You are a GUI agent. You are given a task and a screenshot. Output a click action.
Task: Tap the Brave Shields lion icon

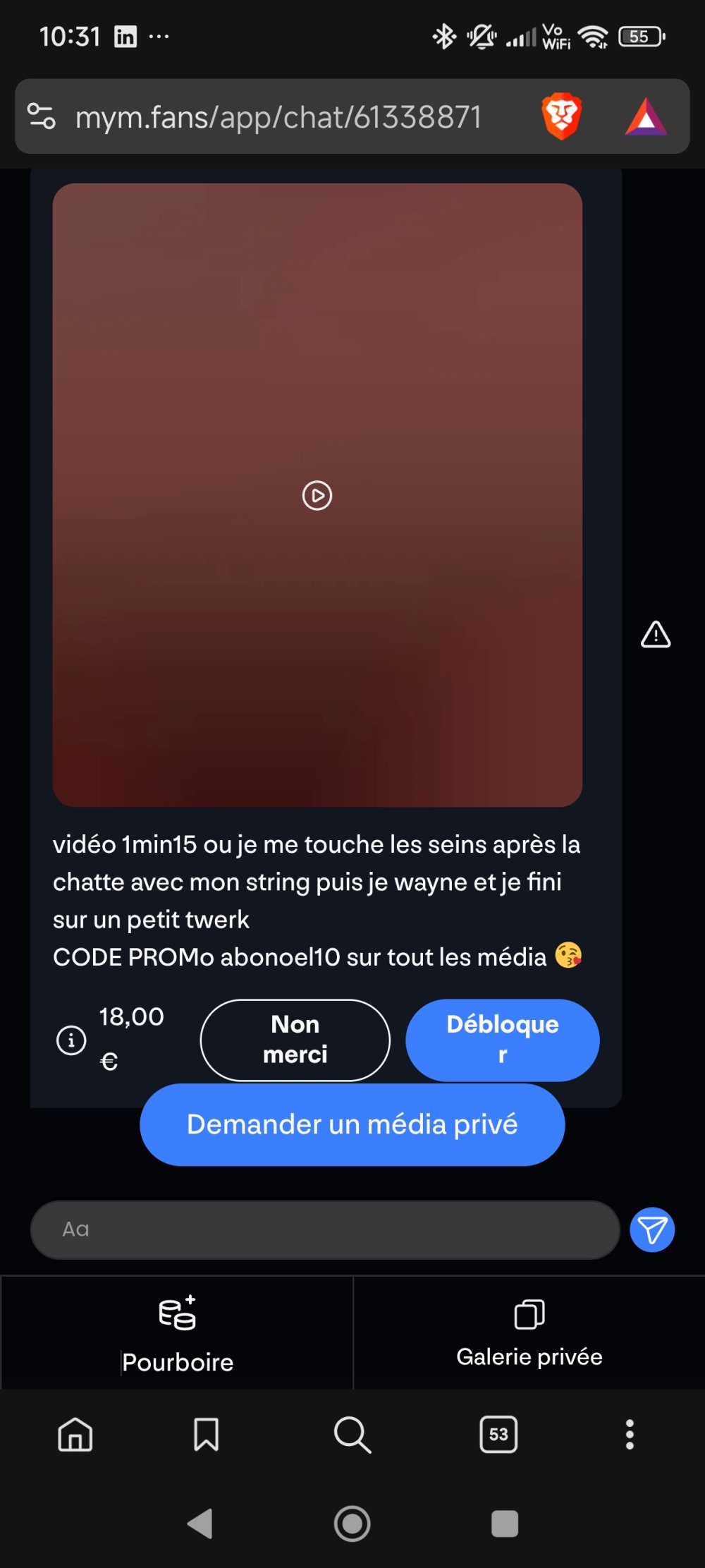561,116
